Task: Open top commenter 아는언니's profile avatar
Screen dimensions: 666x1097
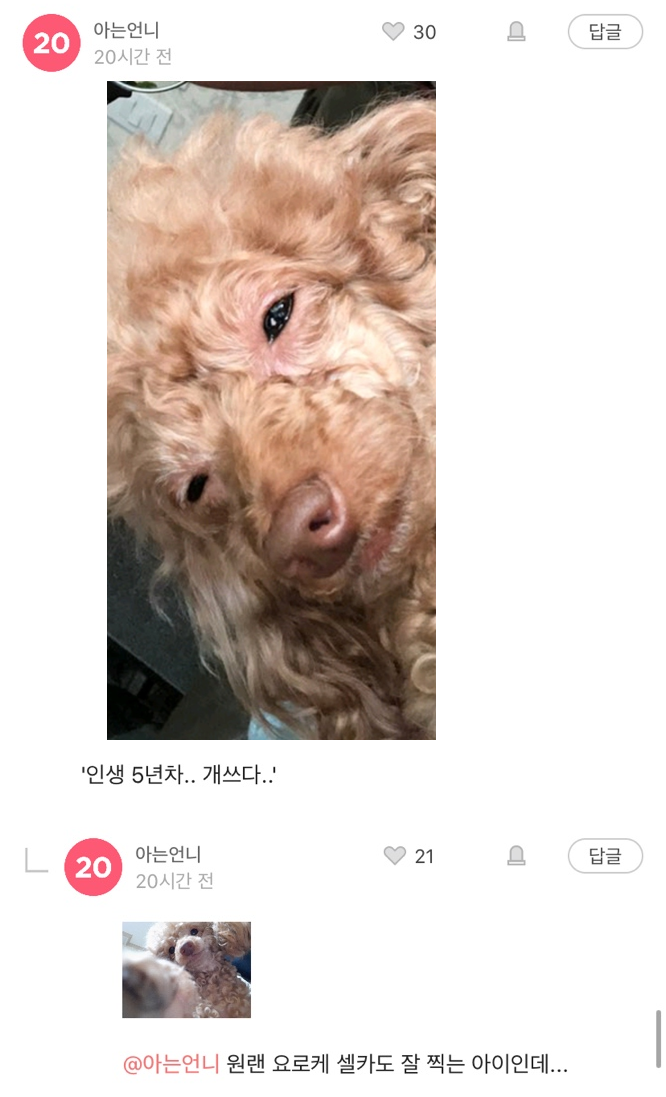Action: [51, 43]
